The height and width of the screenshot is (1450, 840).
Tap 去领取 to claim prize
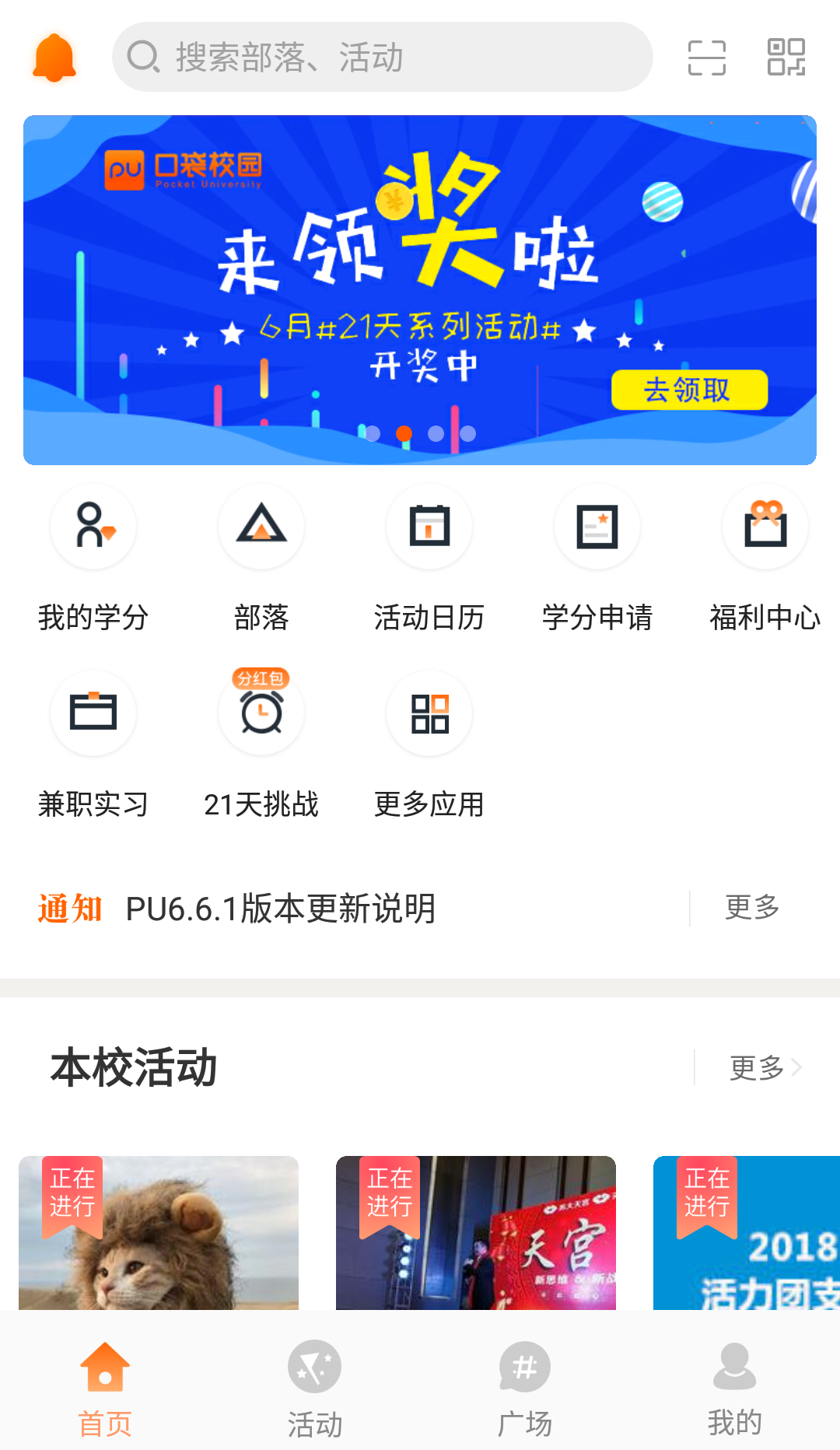[689, 392]
